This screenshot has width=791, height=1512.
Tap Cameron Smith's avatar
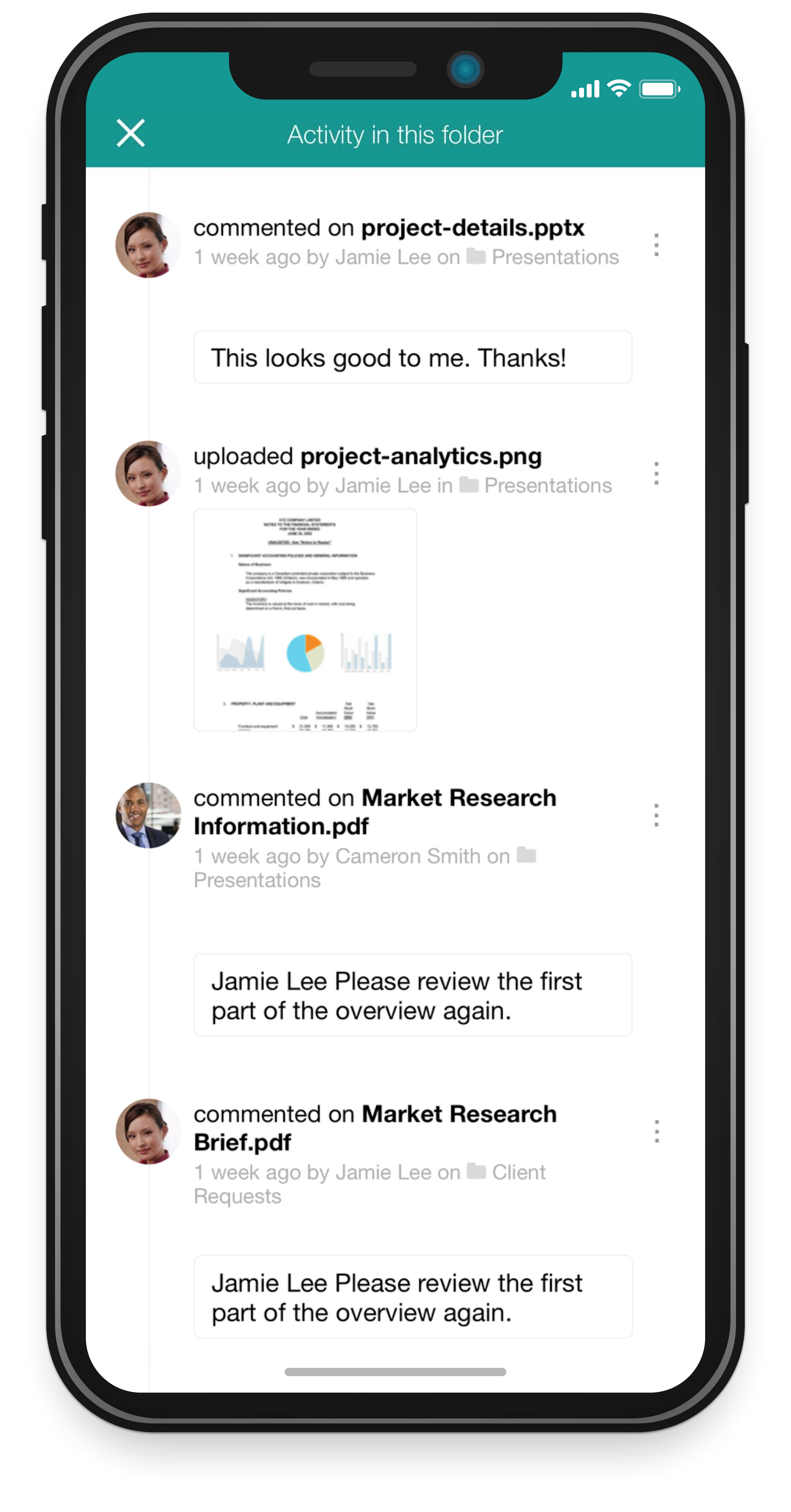click(x=148, y=815)
